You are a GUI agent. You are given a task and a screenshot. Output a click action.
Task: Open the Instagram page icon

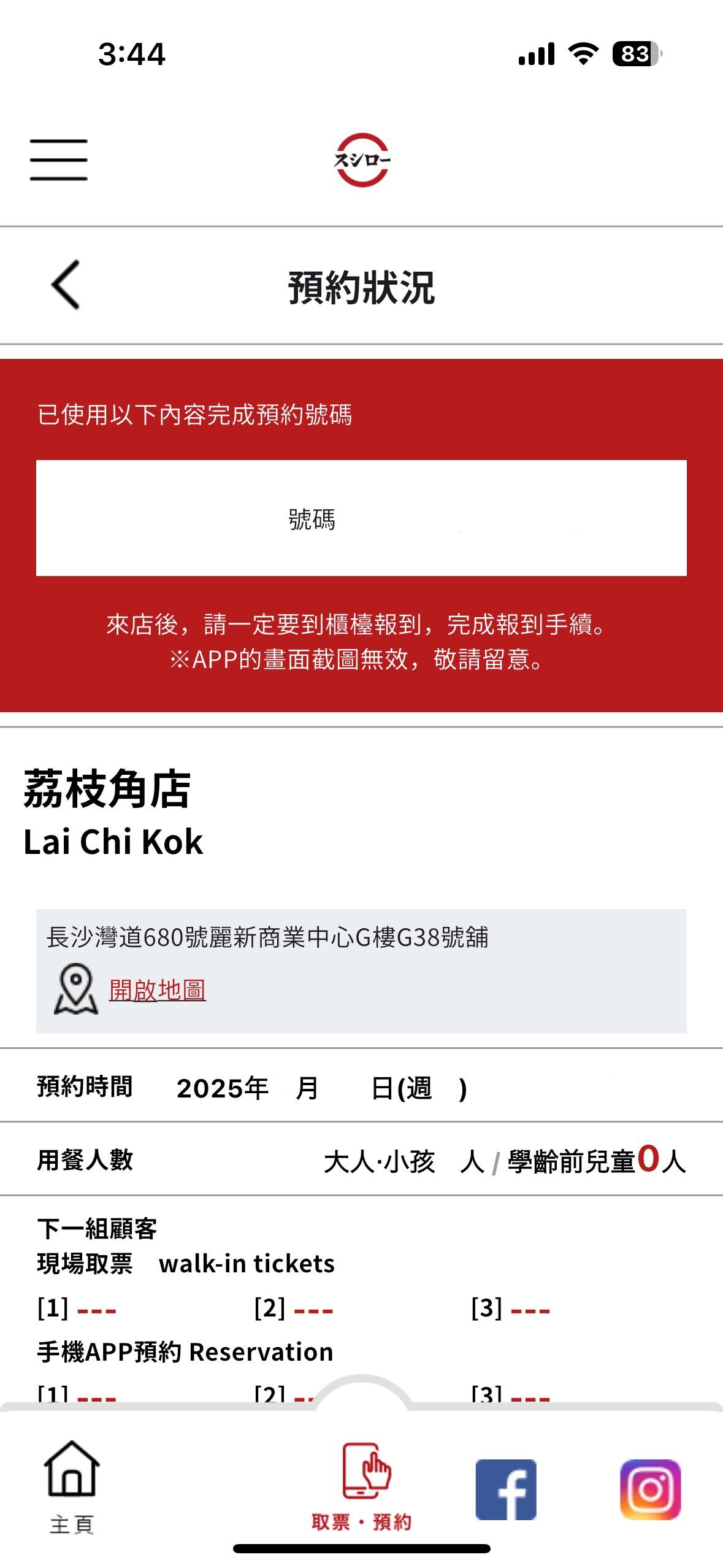click(x=650, y=1489)
